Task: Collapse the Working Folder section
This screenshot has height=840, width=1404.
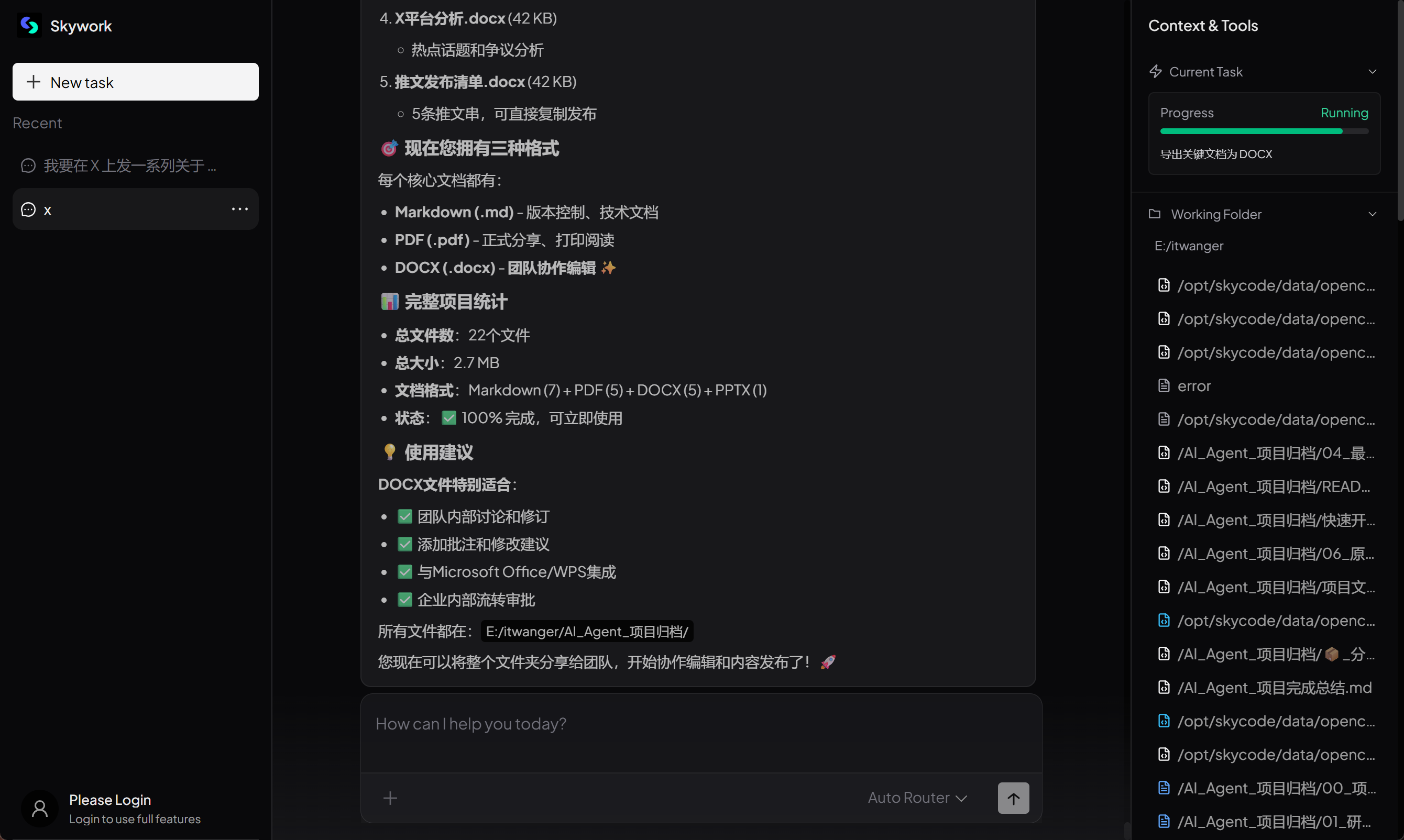Action: tap(1372, 215)
